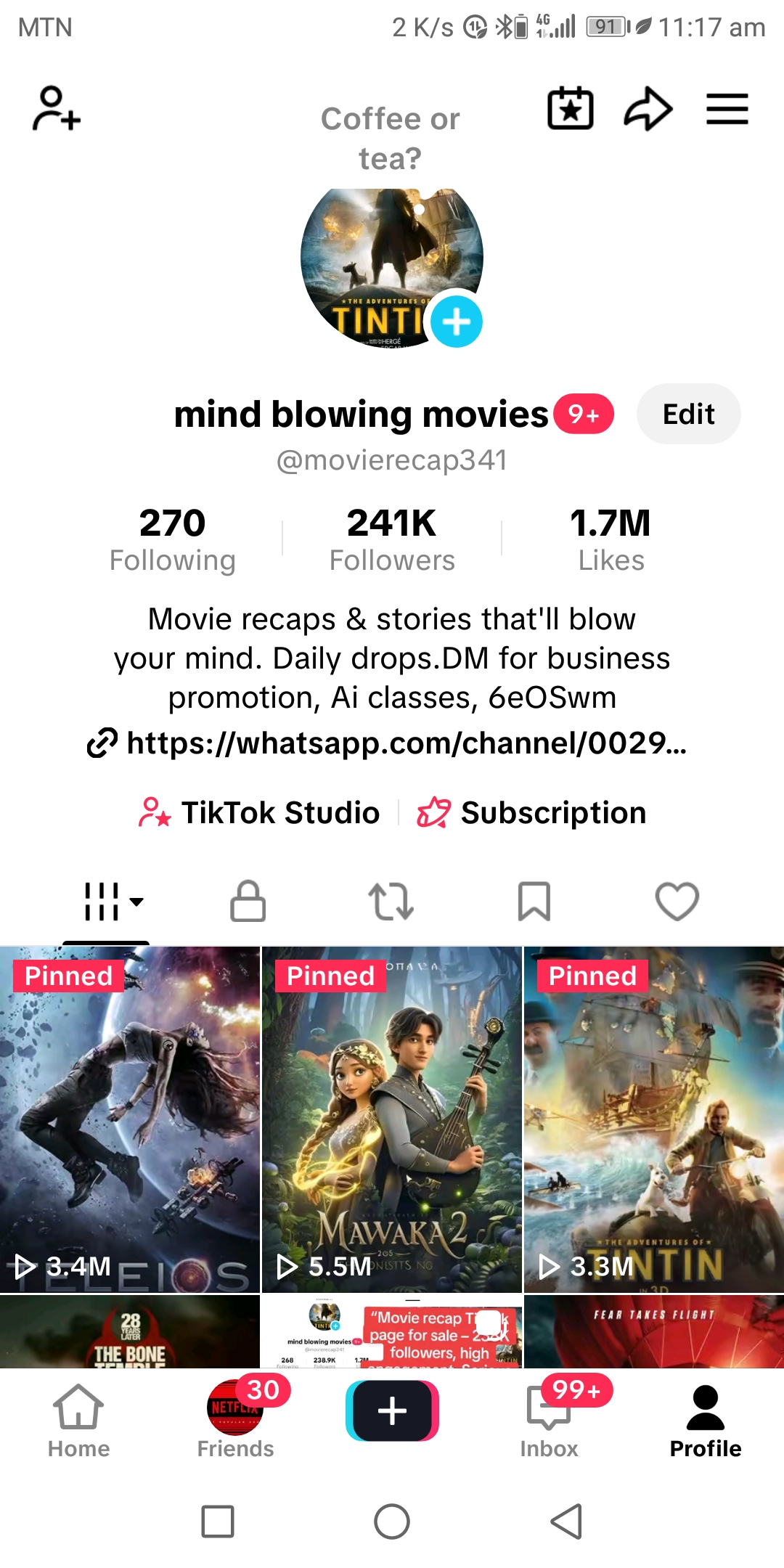Play the pinned Mawaka 2 video
This screenshot has width=784, height=1568.
pos(392,1118)
